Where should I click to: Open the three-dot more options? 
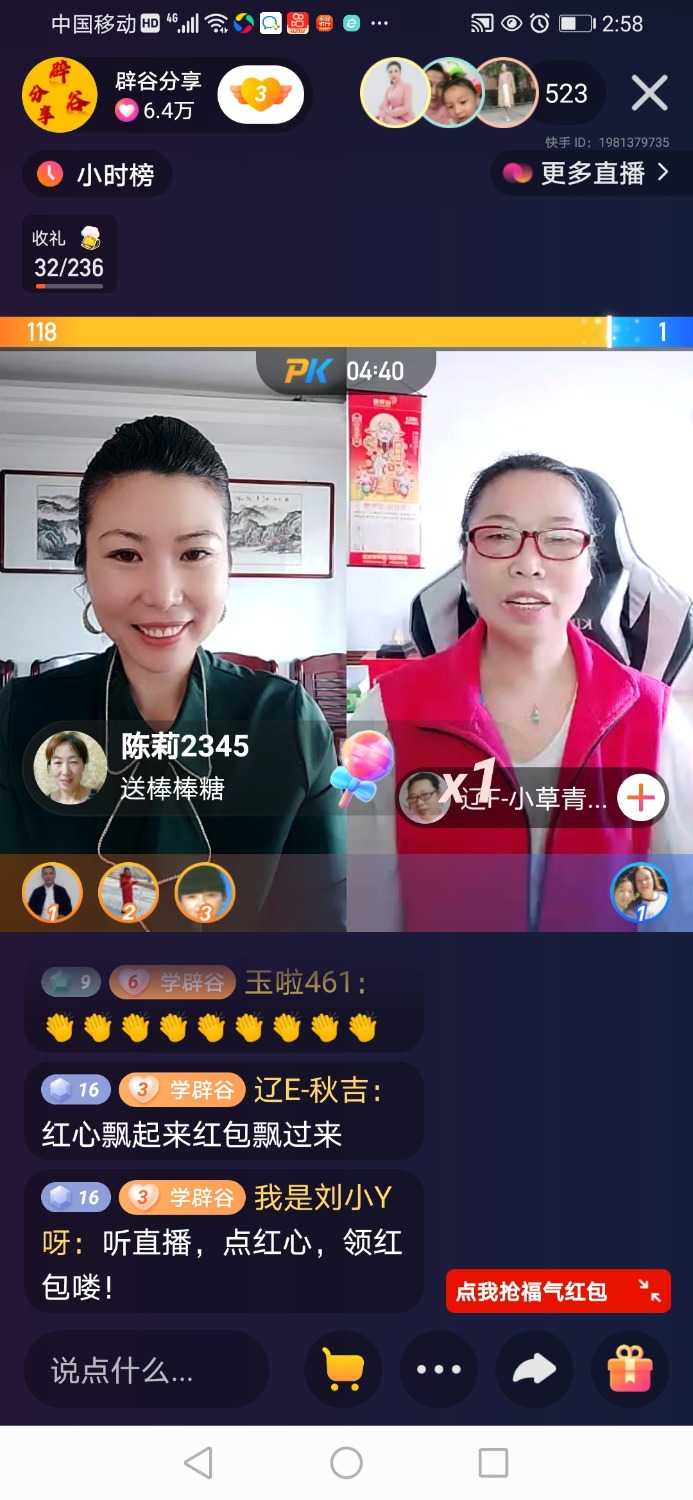pos(439,1369)
